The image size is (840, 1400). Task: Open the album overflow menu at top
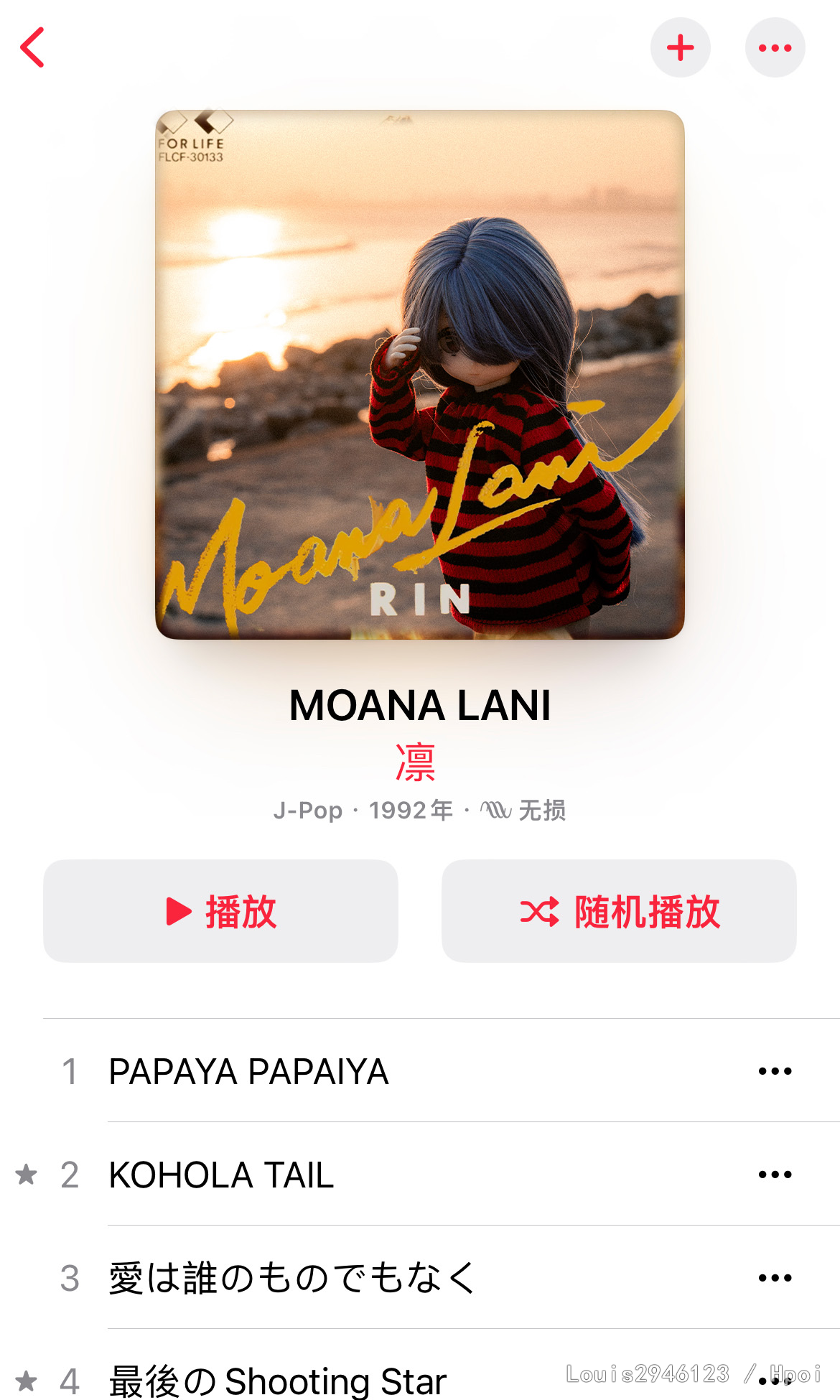(x=775, y=47)
